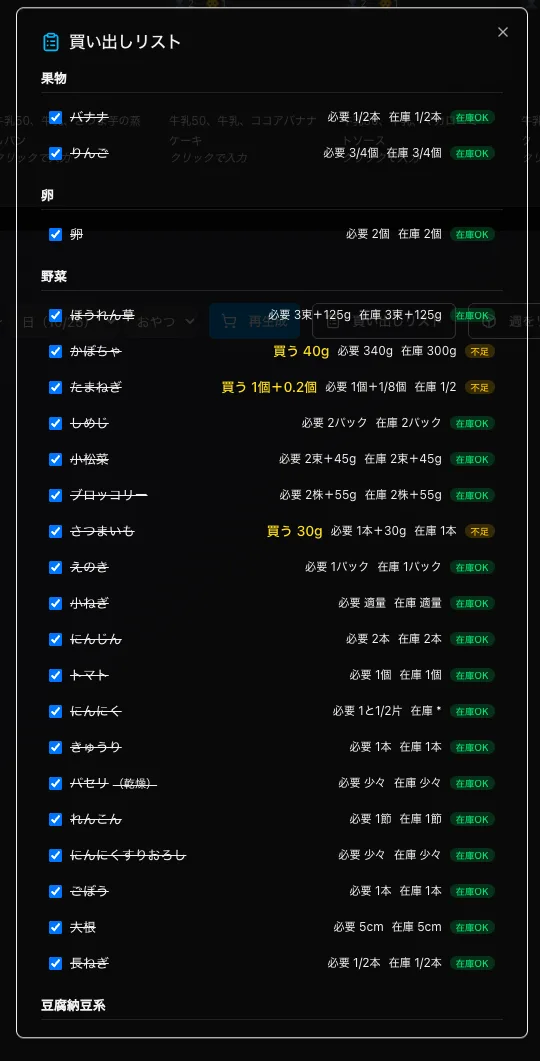This screenshot has width=540, height=1061.
Task: Toggle the 長ねぎ checkbox
Action: (x=55, y=963)
